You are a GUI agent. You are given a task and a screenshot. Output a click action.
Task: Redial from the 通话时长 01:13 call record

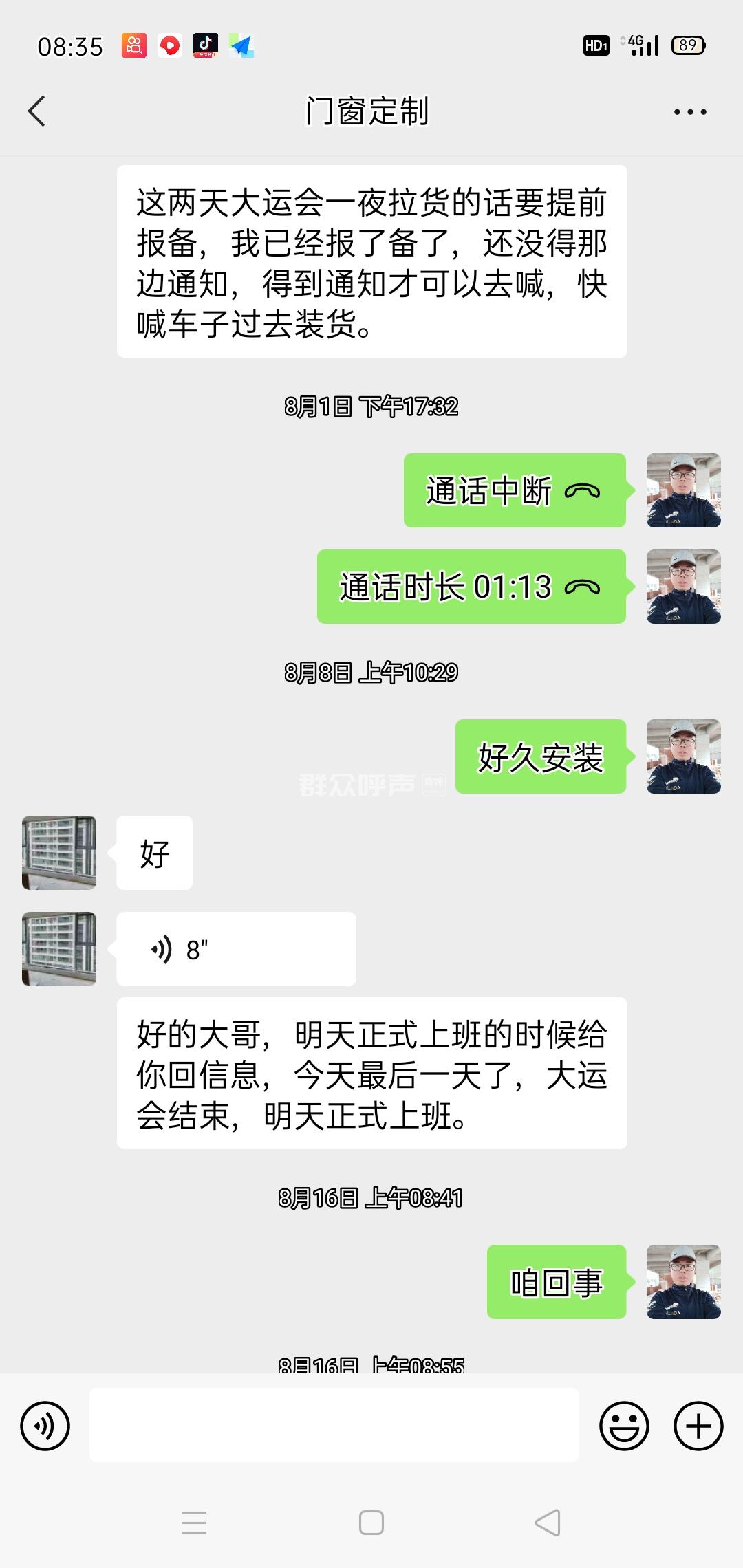point(471,587)
